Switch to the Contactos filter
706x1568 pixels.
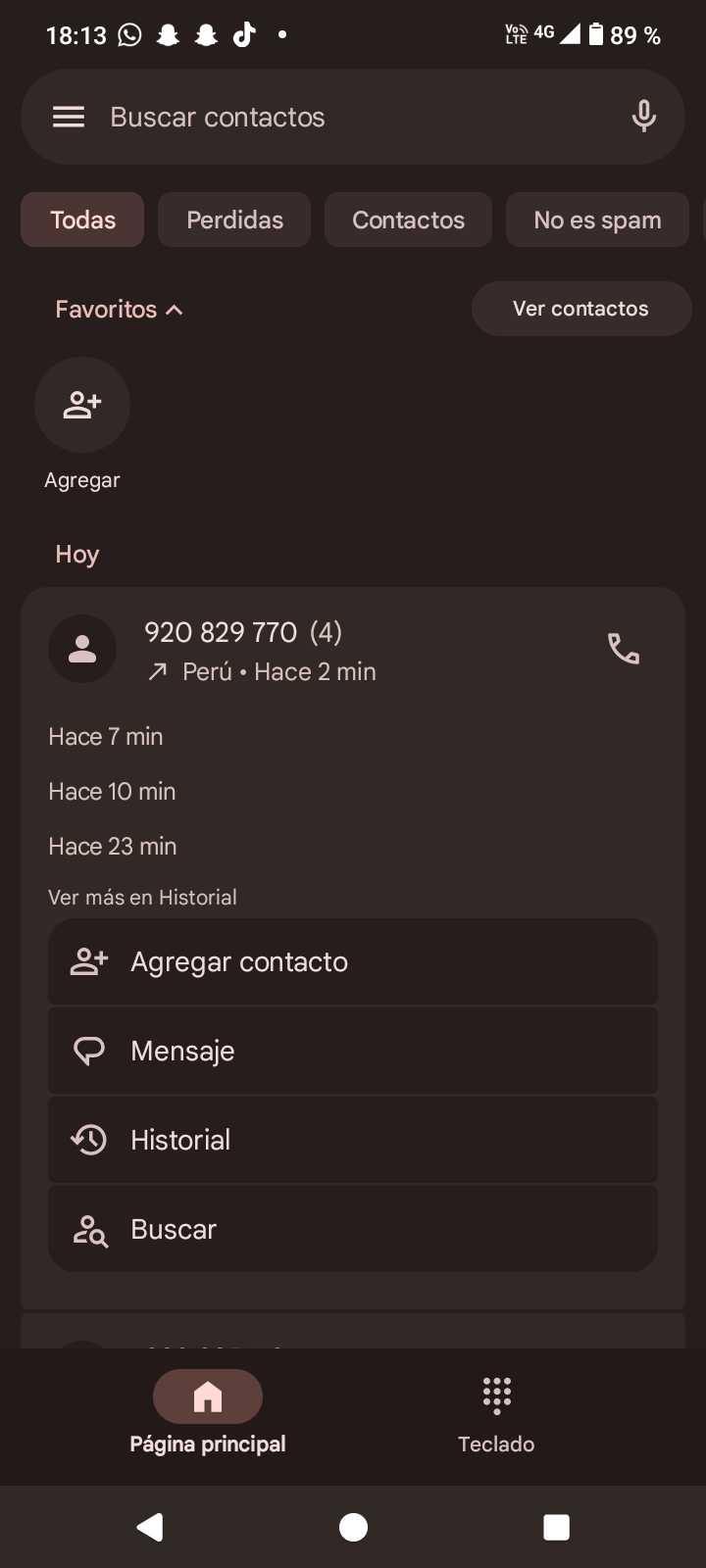[x=408, y=220]
